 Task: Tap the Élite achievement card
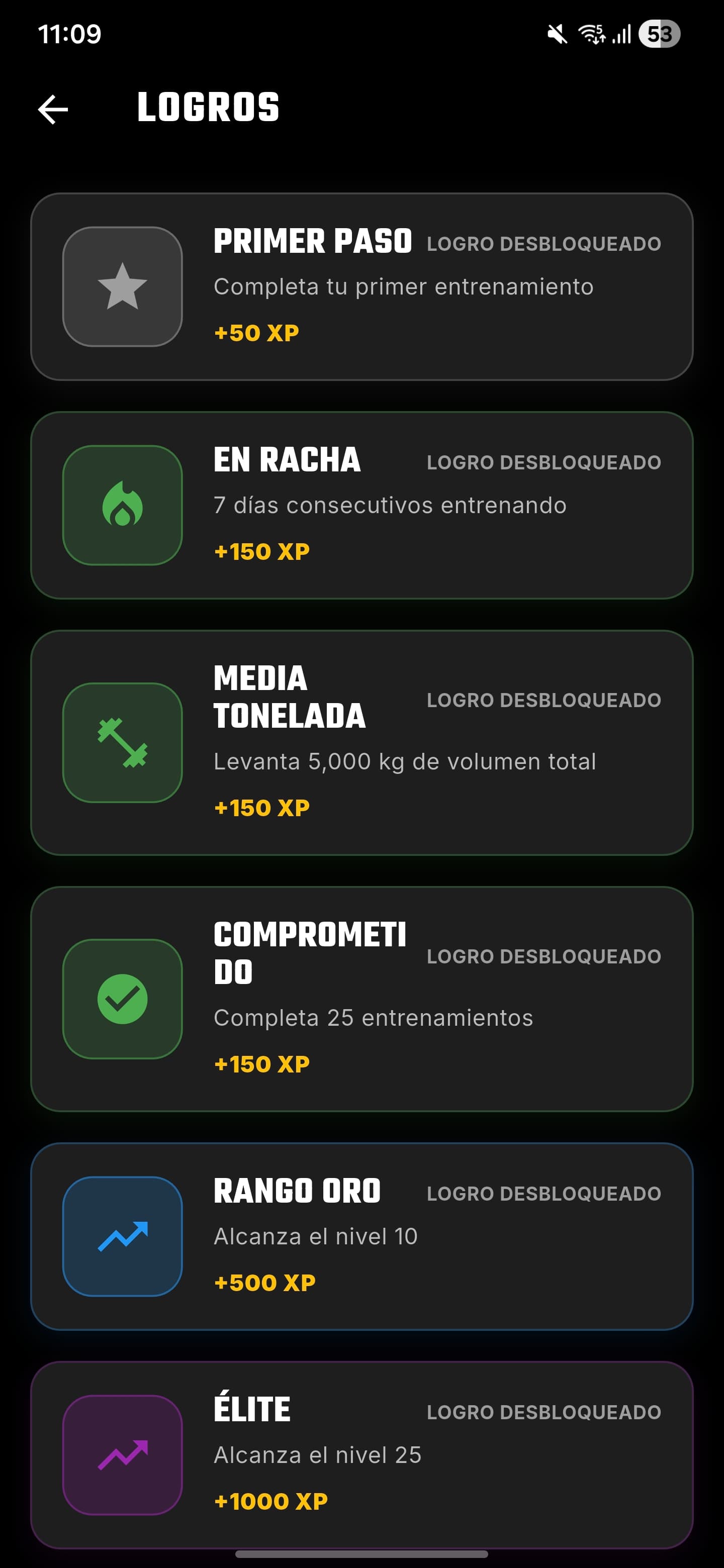[x=361, y=1458]
